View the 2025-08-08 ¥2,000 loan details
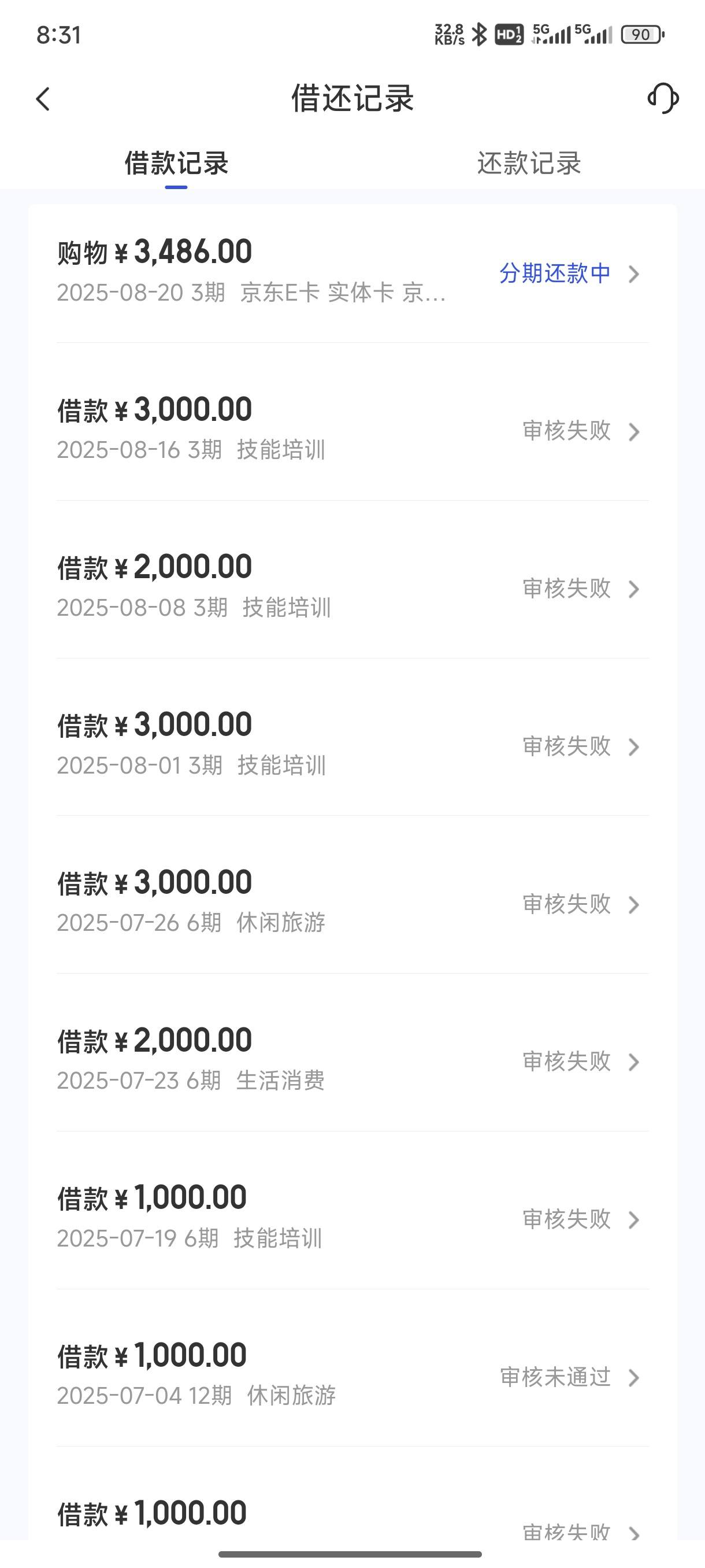This screenshot has height=1568, width=705. tap(353, 587)
